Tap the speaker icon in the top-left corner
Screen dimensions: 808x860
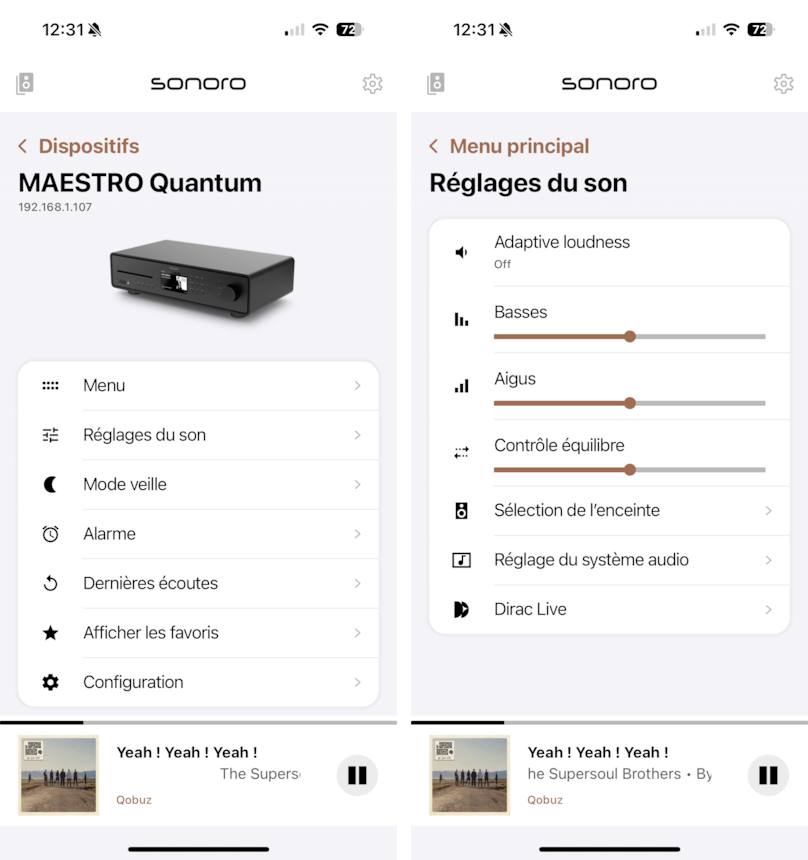coord(24,83)
